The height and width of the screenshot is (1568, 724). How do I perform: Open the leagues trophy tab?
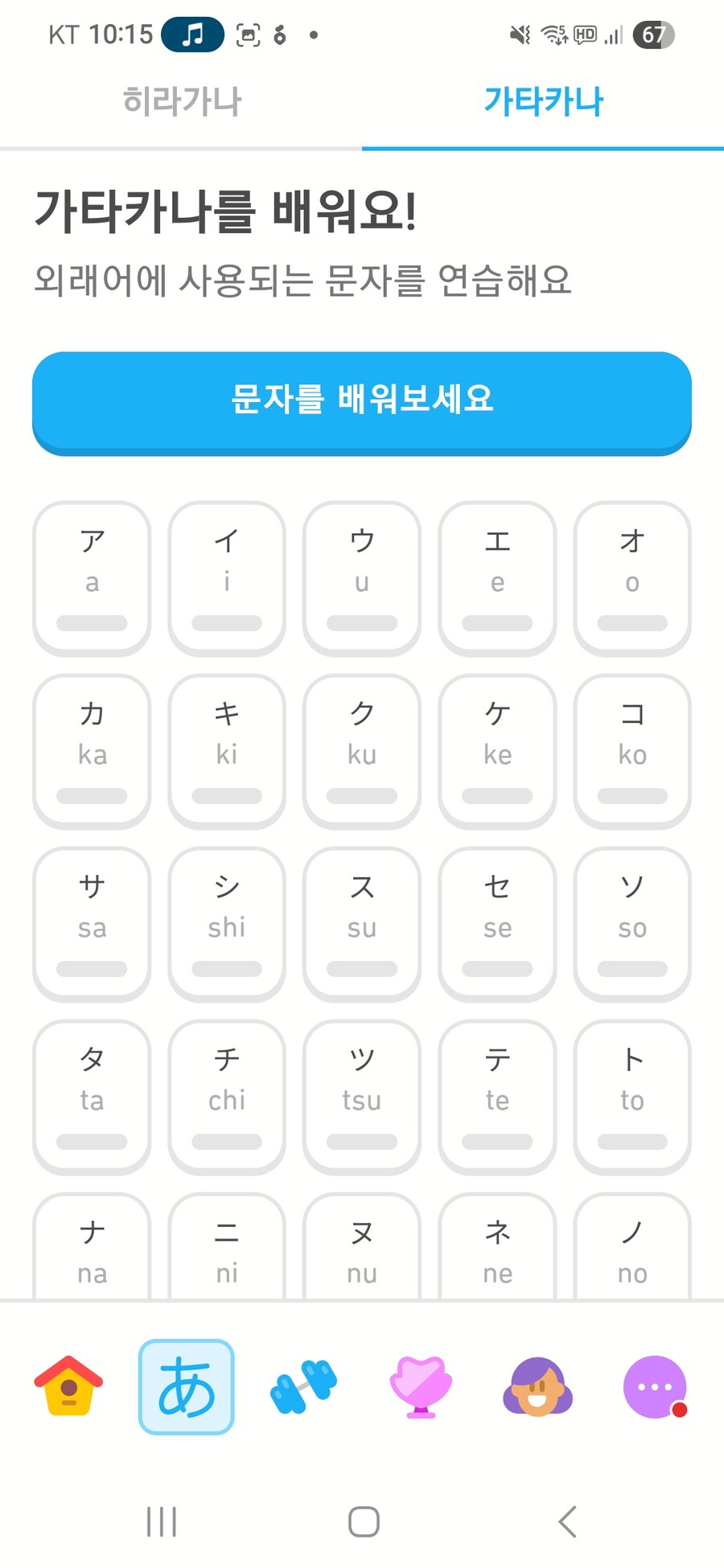click(421, 1385)
